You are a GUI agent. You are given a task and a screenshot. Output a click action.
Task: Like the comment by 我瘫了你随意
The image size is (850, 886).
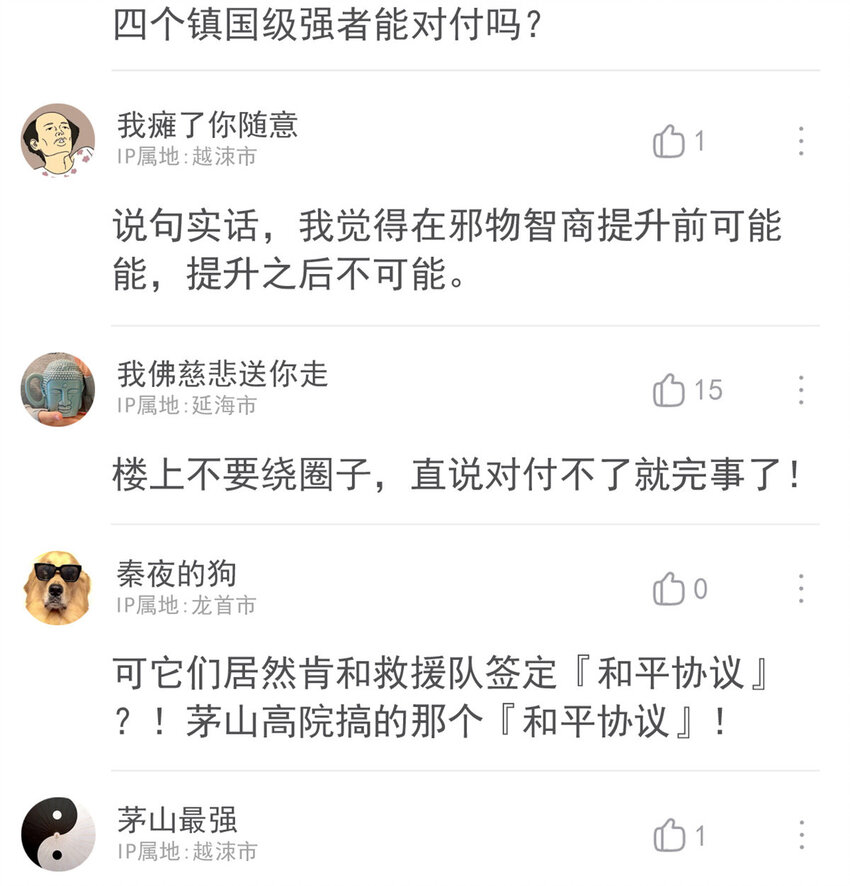point(669,142)
